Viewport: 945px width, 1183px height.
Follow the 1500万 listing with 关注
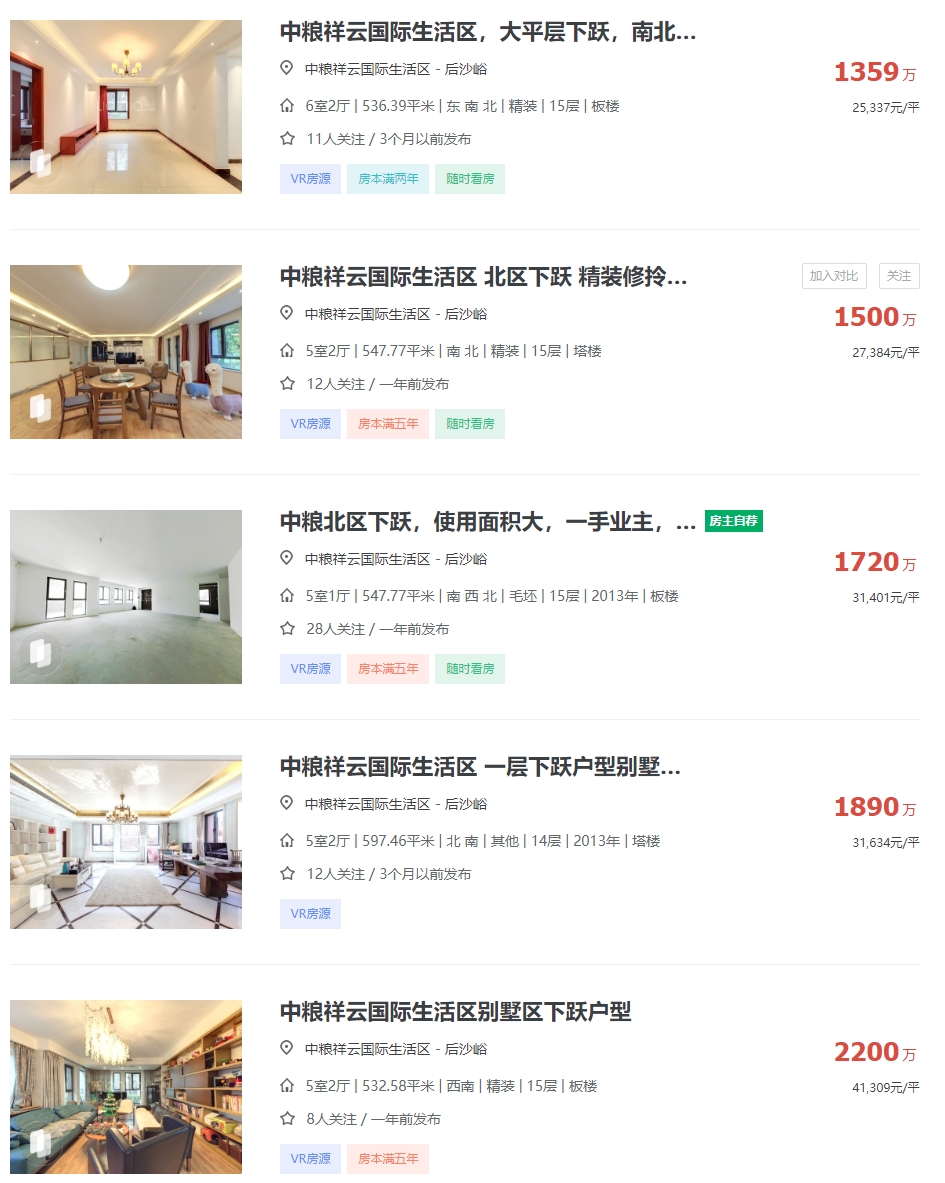(x=899, y=276)
